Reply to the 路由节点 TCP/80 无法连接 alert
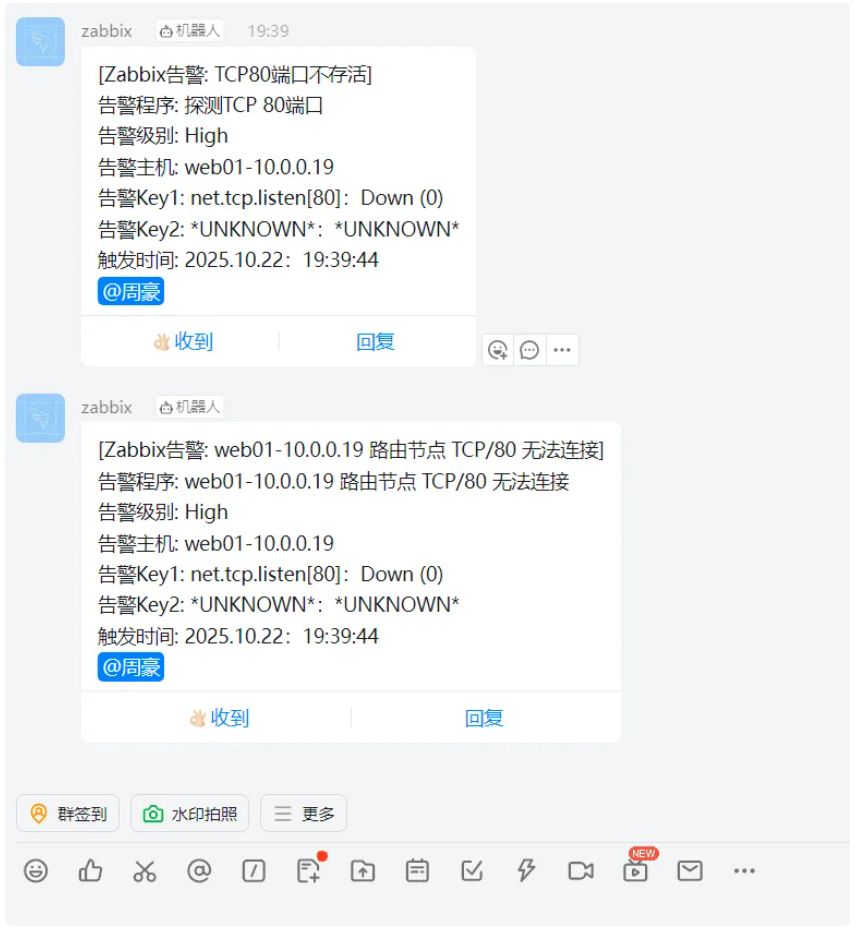Viewport: 863px width, 932px height. [484, 718]
